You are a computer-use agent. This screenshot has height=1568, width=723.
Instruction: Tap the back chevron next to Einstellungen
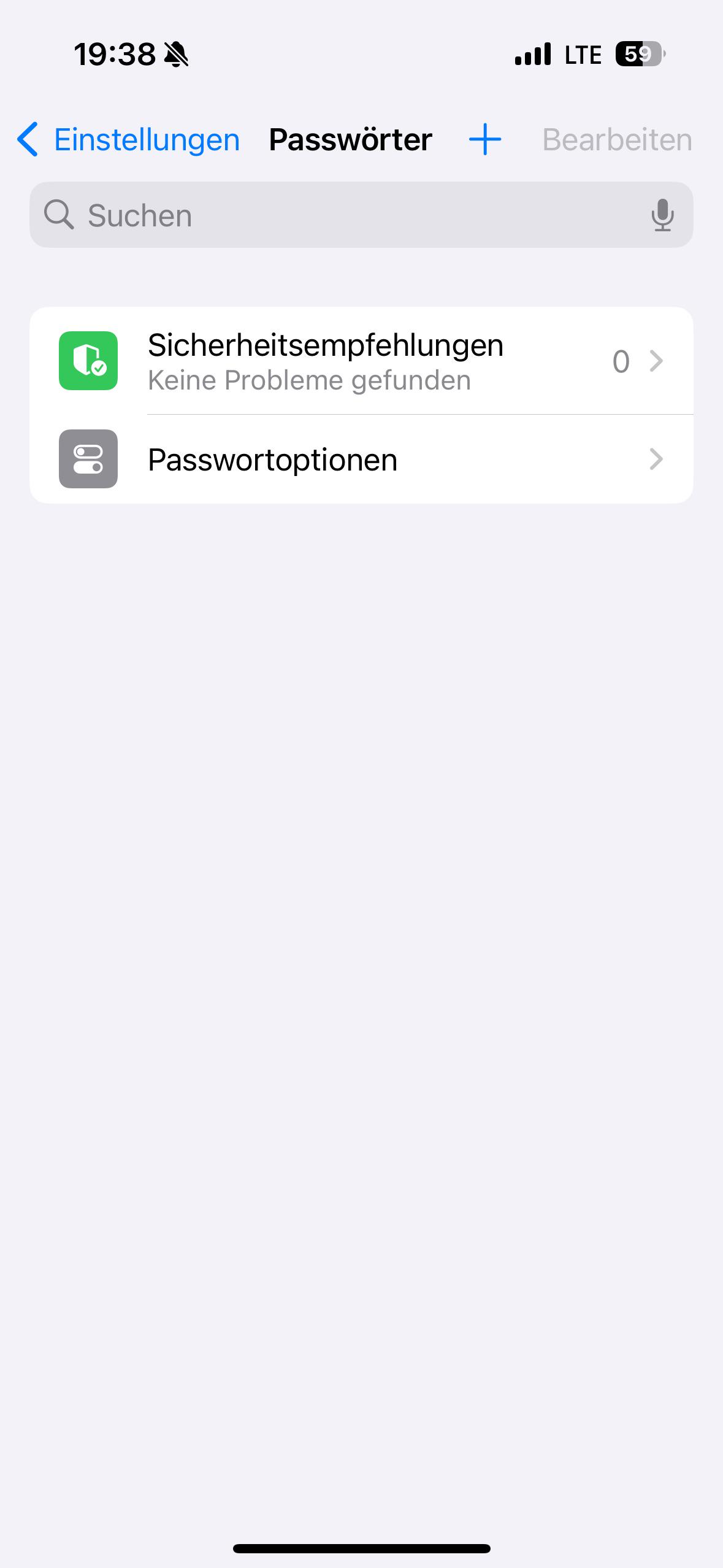click(x=28, y=139)
